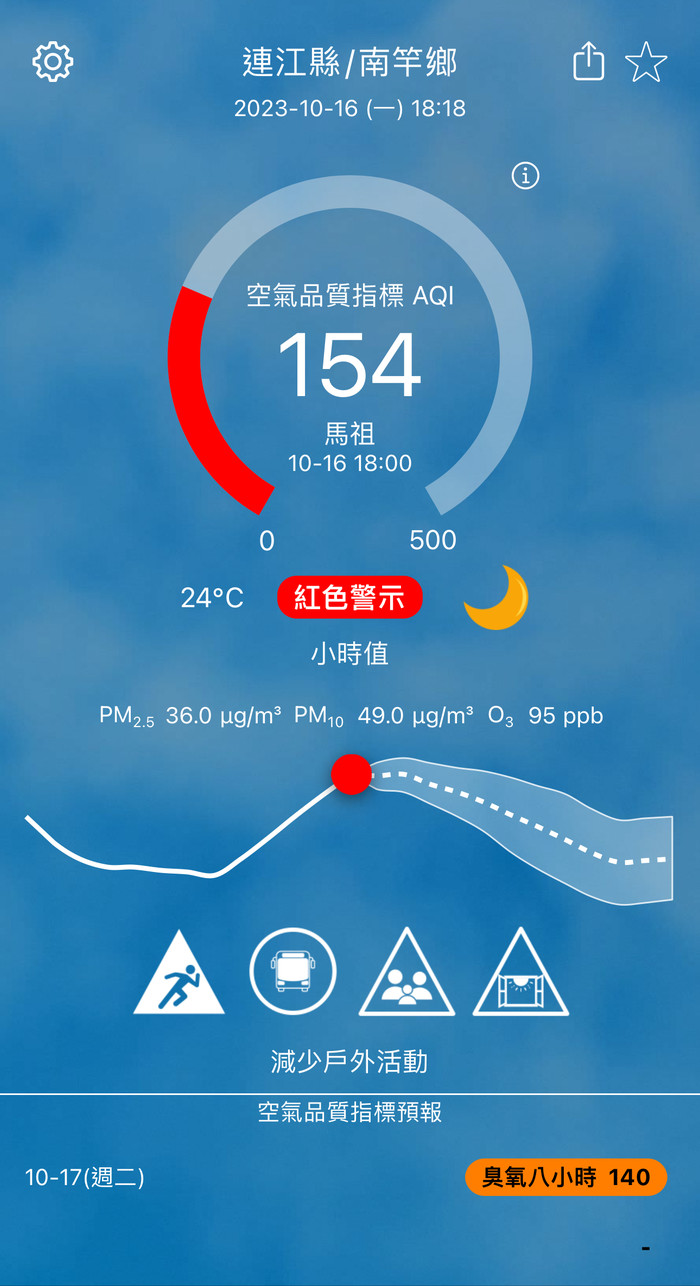The width and height of the screenshot is (700, 1286).
Task: Share this air quality report
Action: [589, 62]
